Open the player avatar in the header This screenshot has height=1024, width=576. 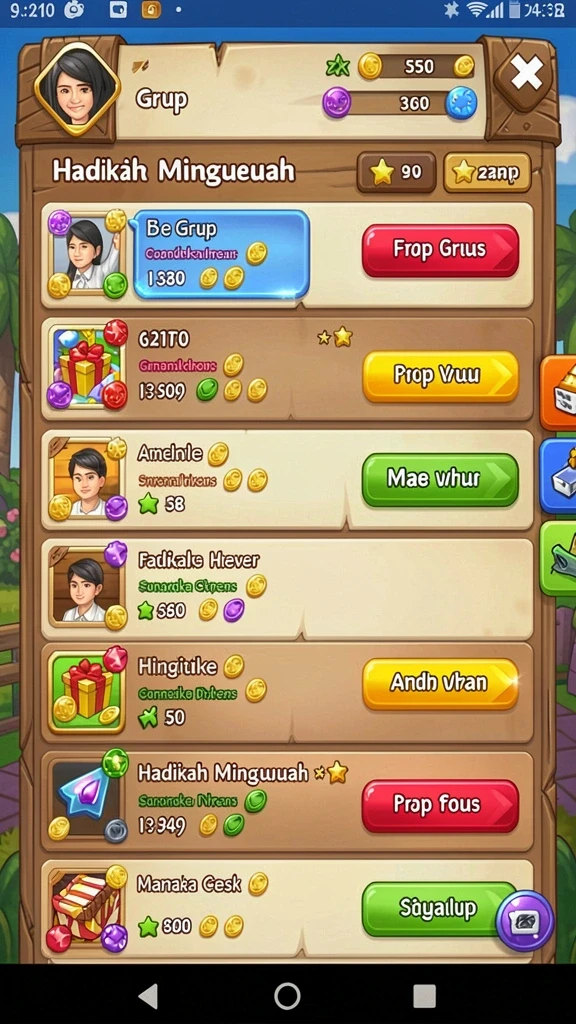pyautogui.click(x=78, y=90)
